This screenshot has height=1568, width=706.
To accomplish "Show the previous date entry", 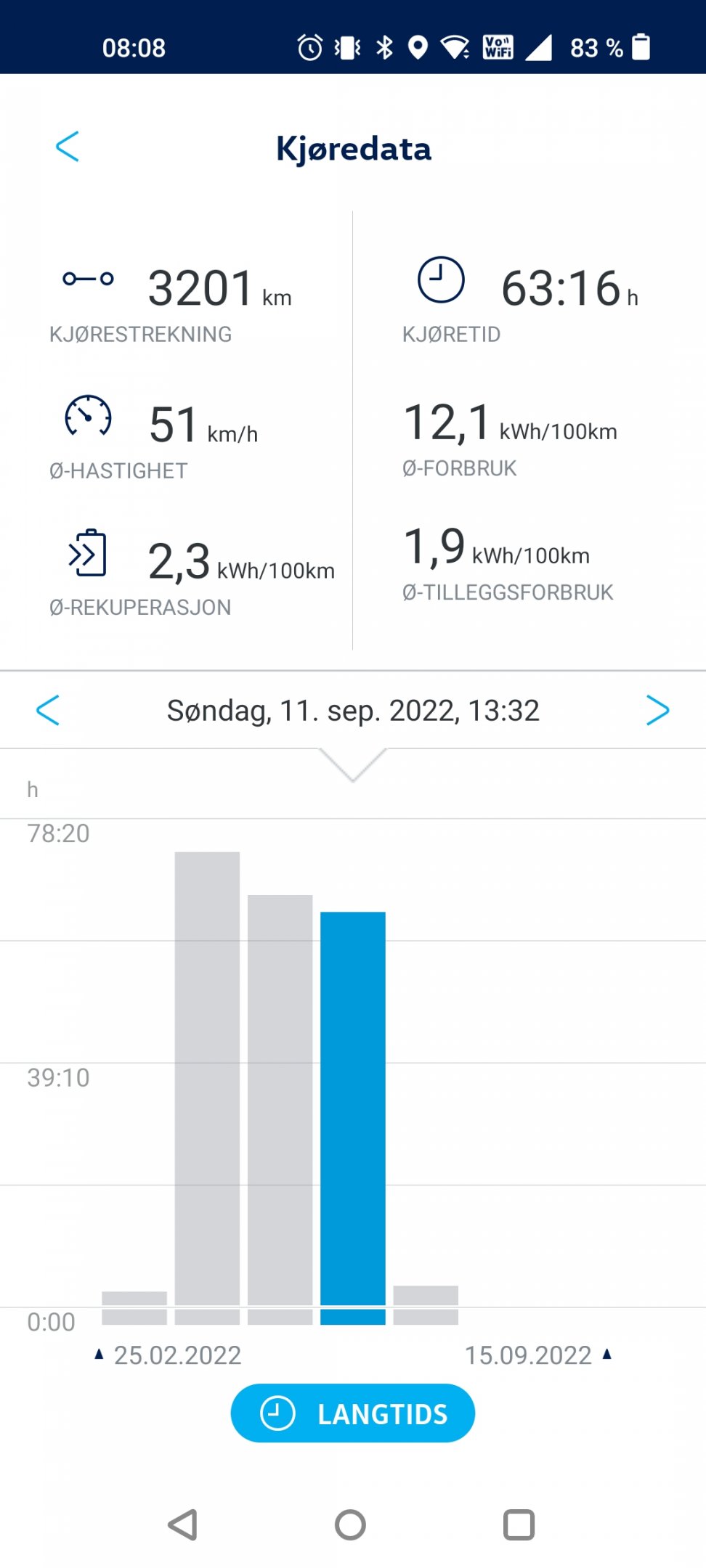I will 48,710.
